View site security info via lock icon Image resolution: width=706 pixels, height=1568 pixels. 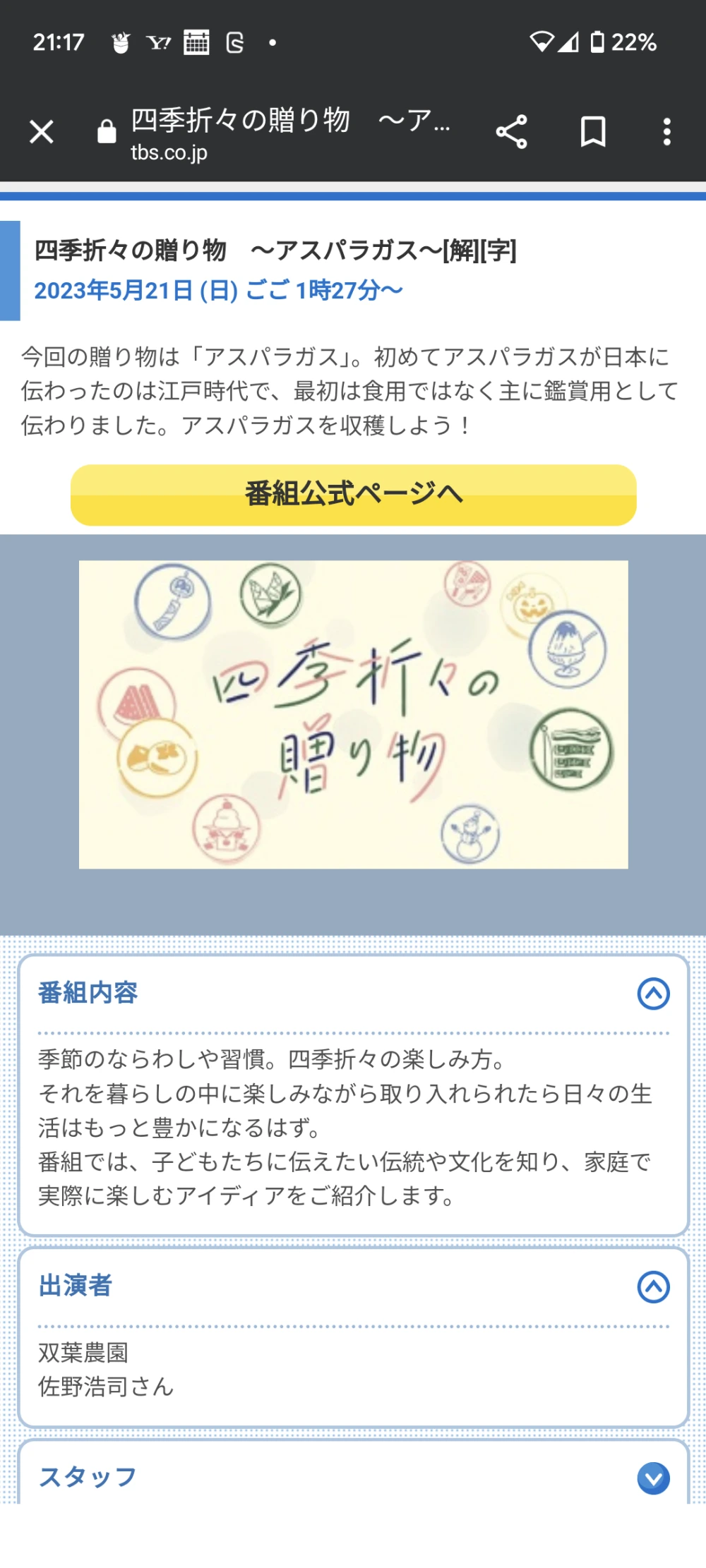point(107,132)
